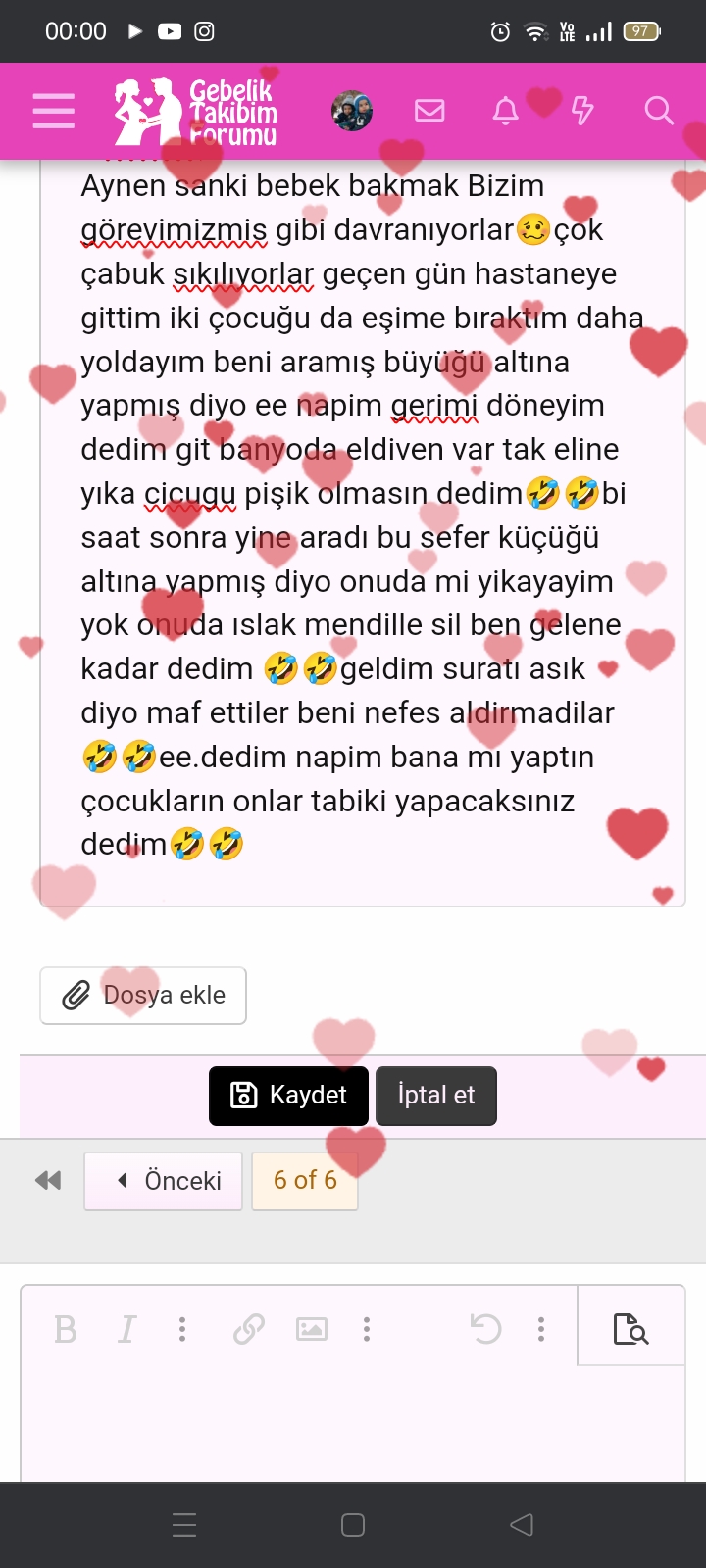The width and height of the screenshot is (706, 1568).
Task: Open the hamburger navigation menu
Action: 54,111
